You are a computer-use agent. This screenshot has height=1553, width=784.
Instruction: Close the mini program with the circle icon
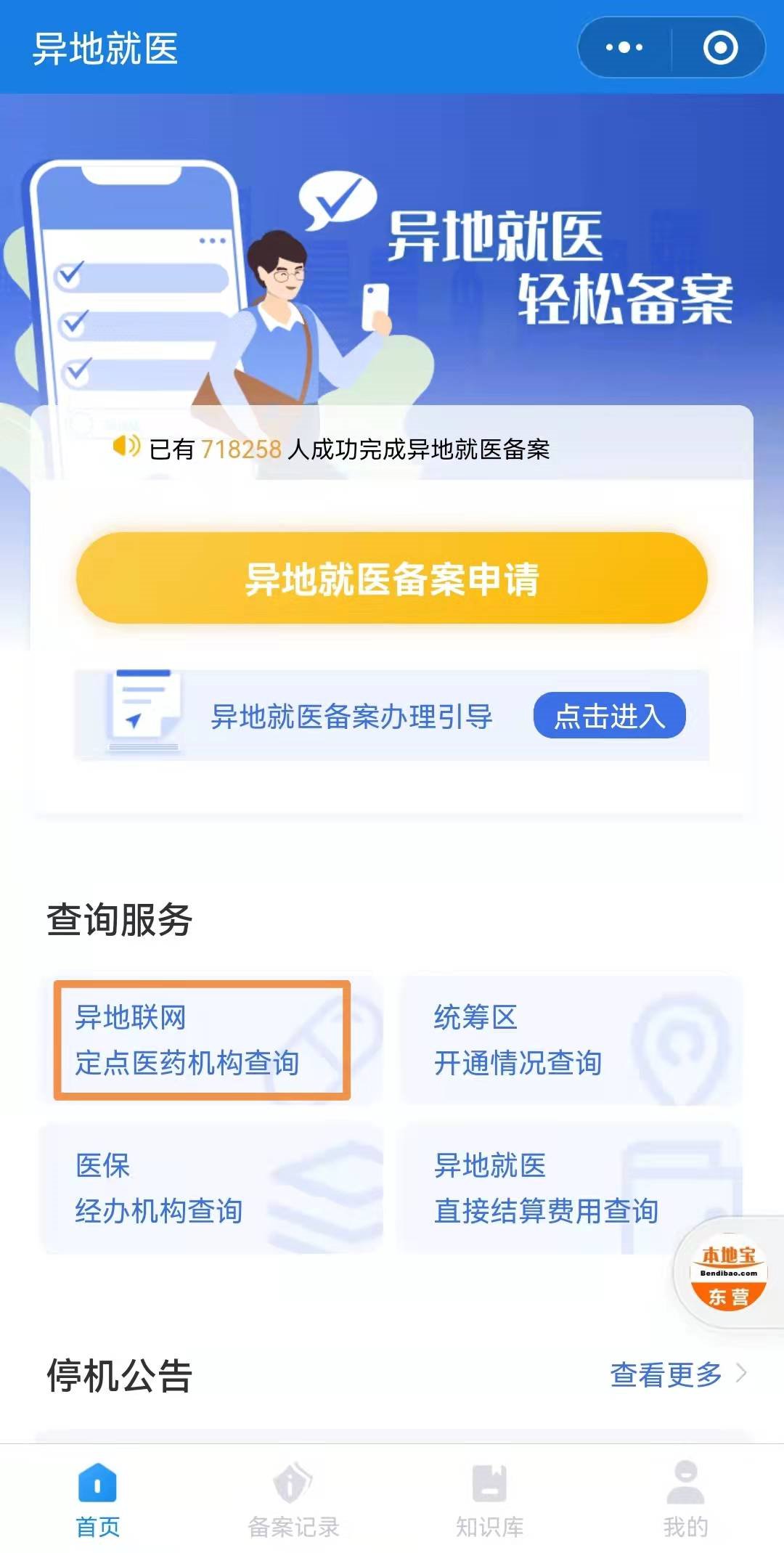720,48
